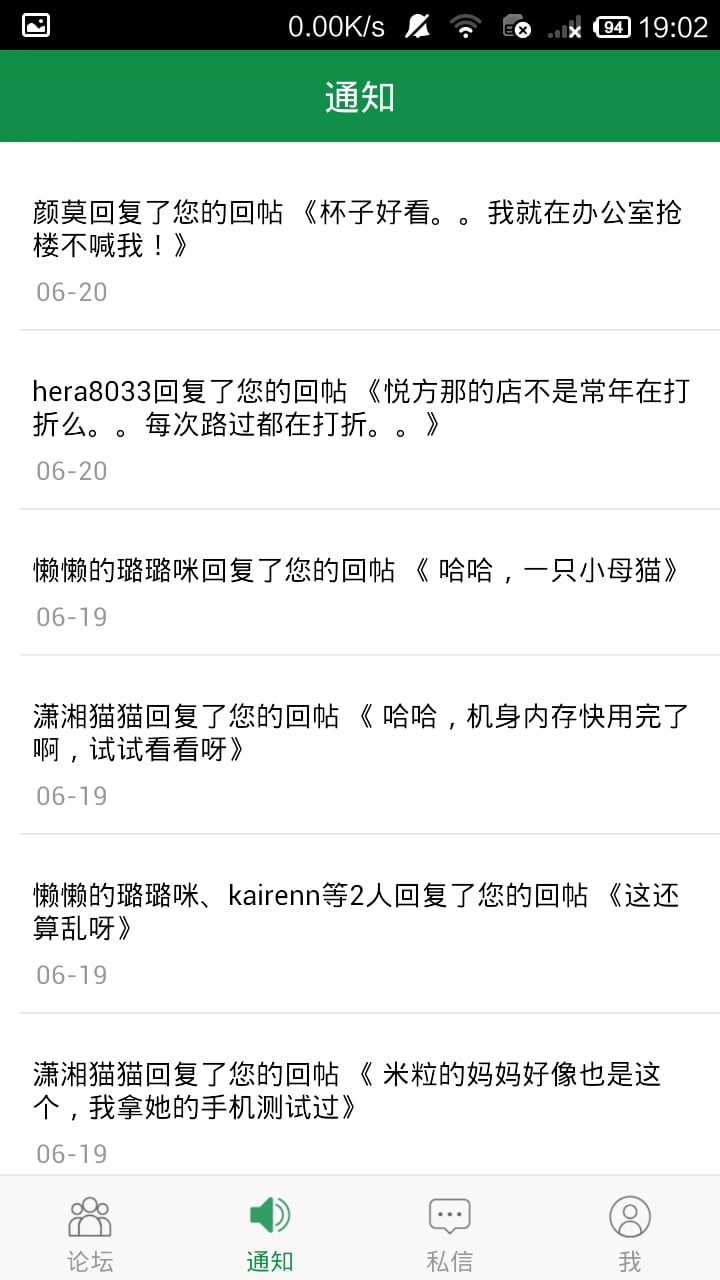Go to the 私信 tab
This screenshot has width=720, height=1280.
(450, 1228)
